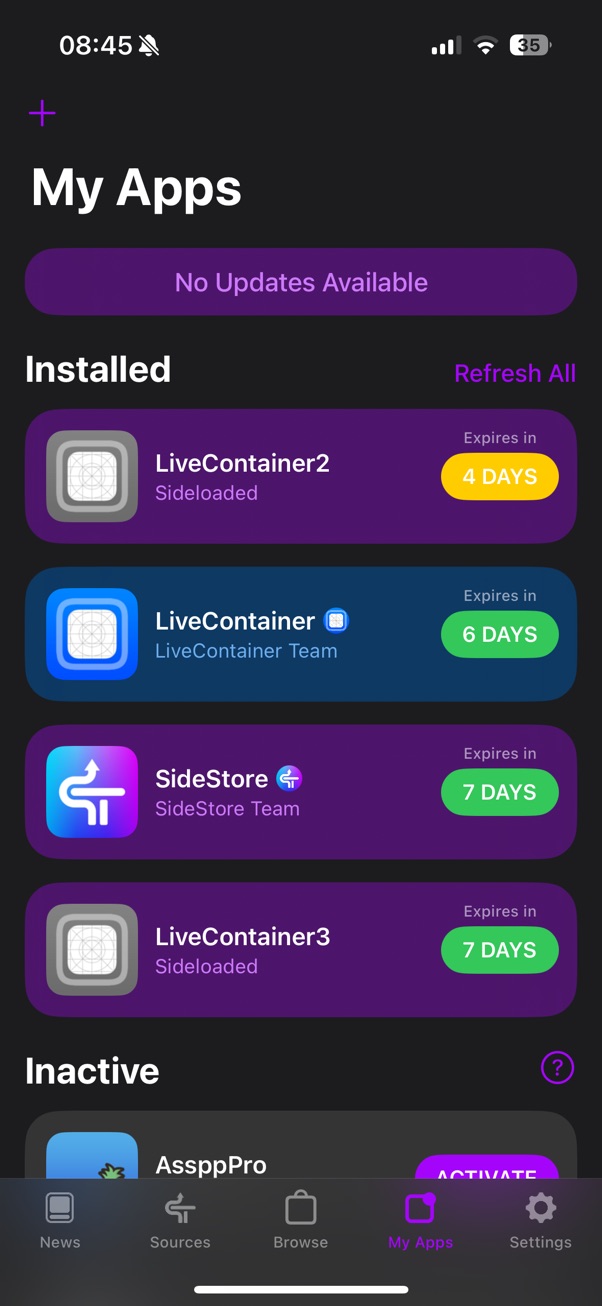
Task: Switch to the News tab
Action: click(x=60, y=1221)
